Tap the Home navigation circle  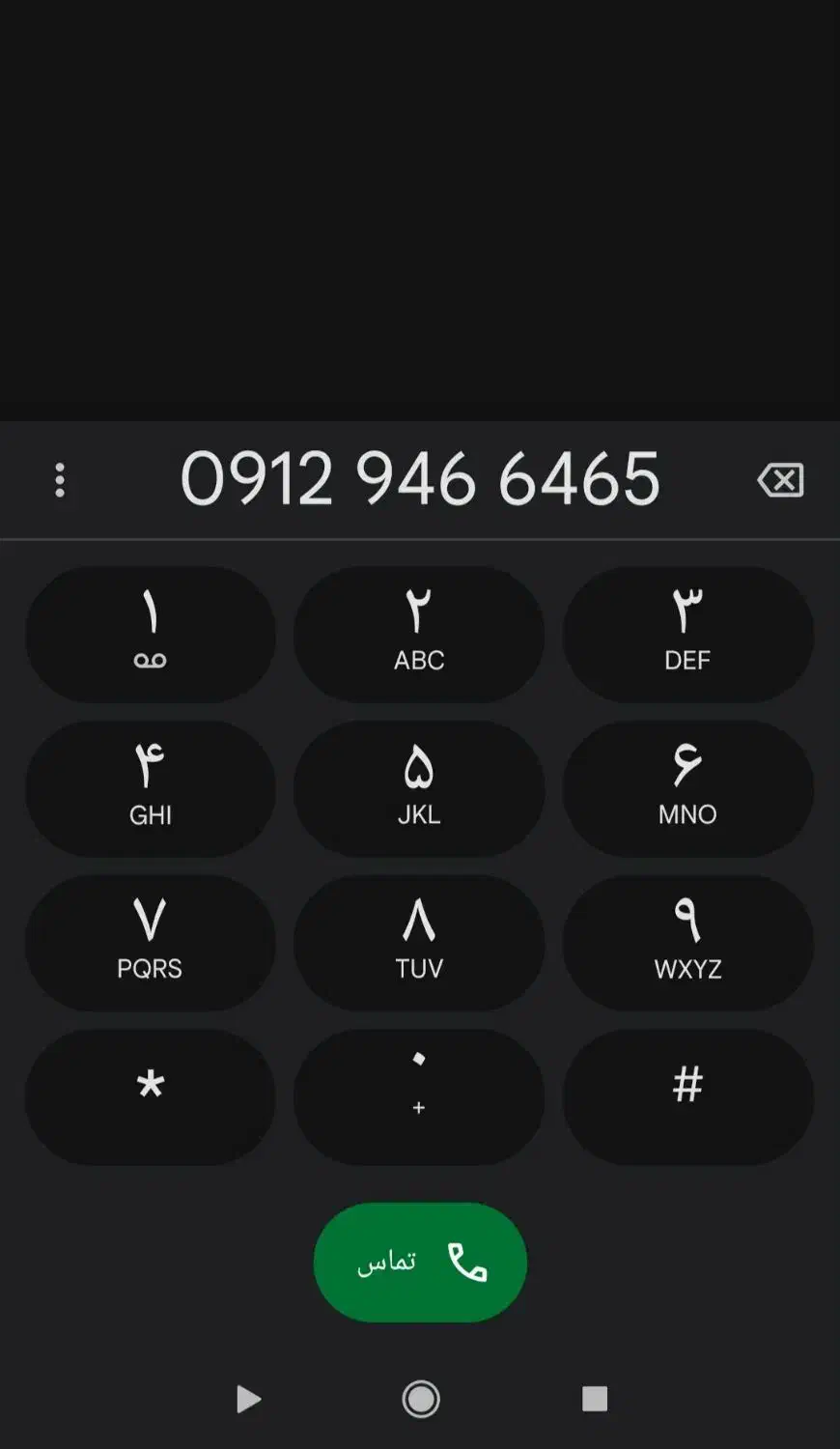click(x=420, y=1399)
